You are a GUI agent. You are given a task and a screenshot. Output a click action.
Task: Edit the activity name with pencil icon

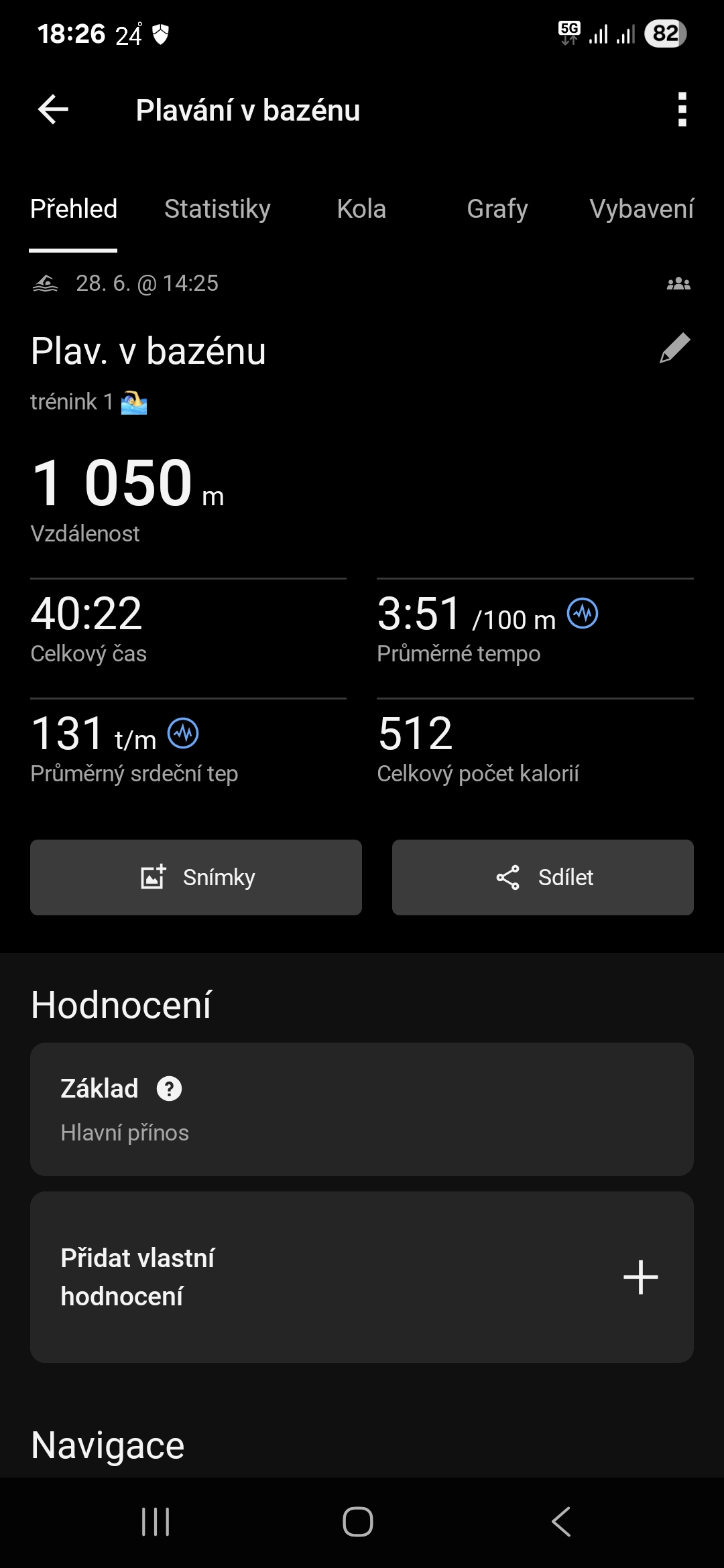click(674, 348)
